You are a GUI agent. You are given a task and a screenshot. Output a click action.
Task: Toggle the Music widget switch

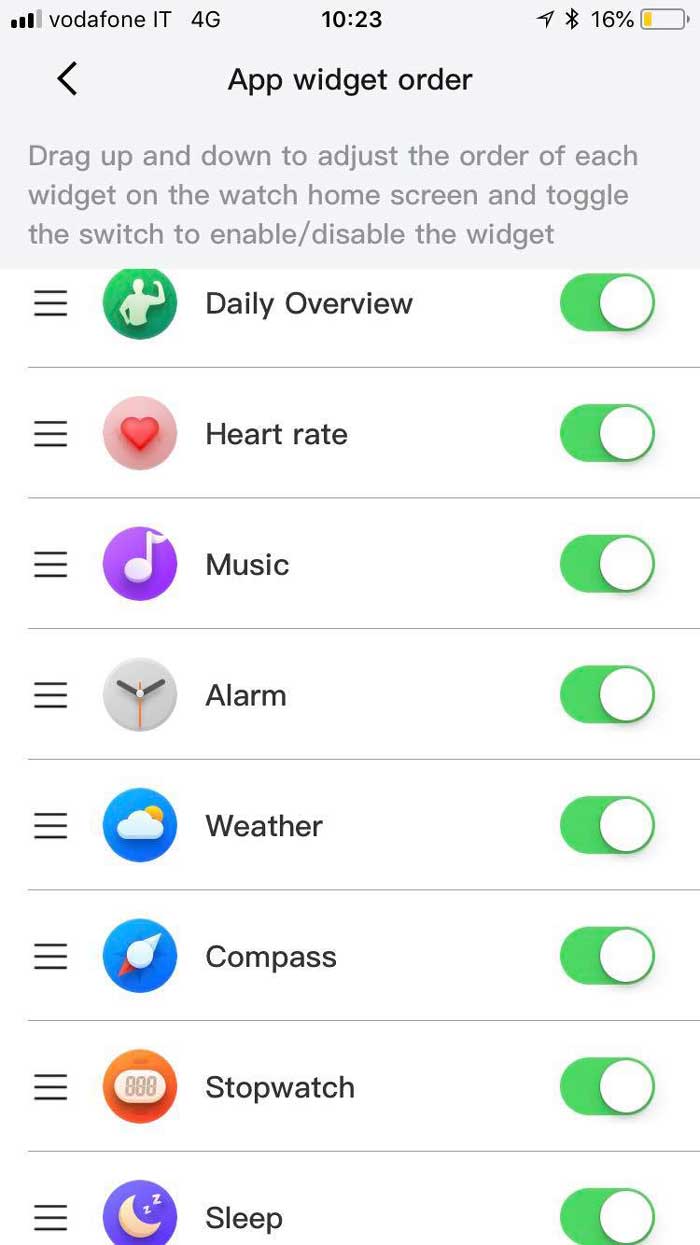tap(607, 565)
